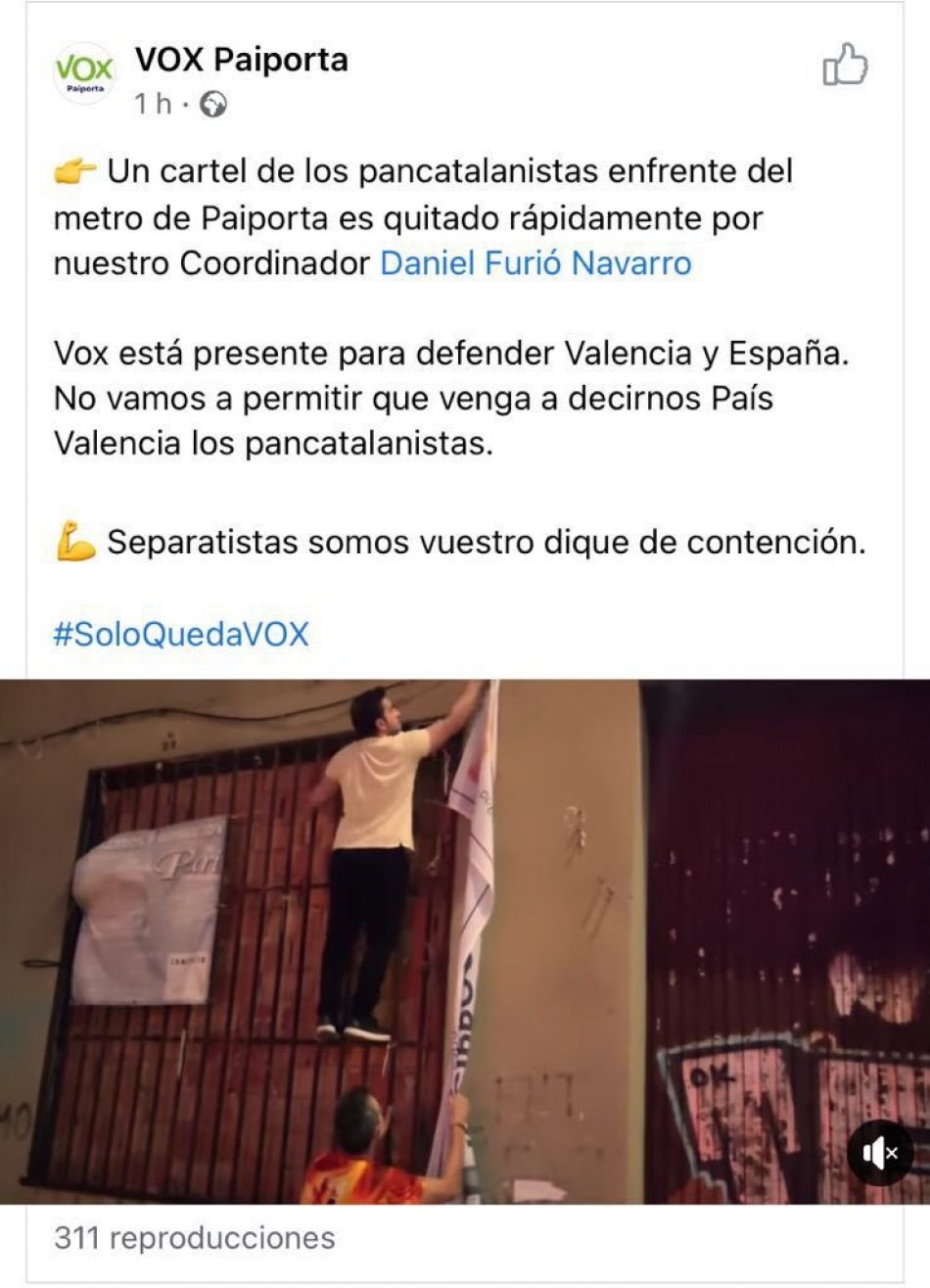Unmute the video sound
Screen dimensions: 930x1288
(x=880, y=1153)
